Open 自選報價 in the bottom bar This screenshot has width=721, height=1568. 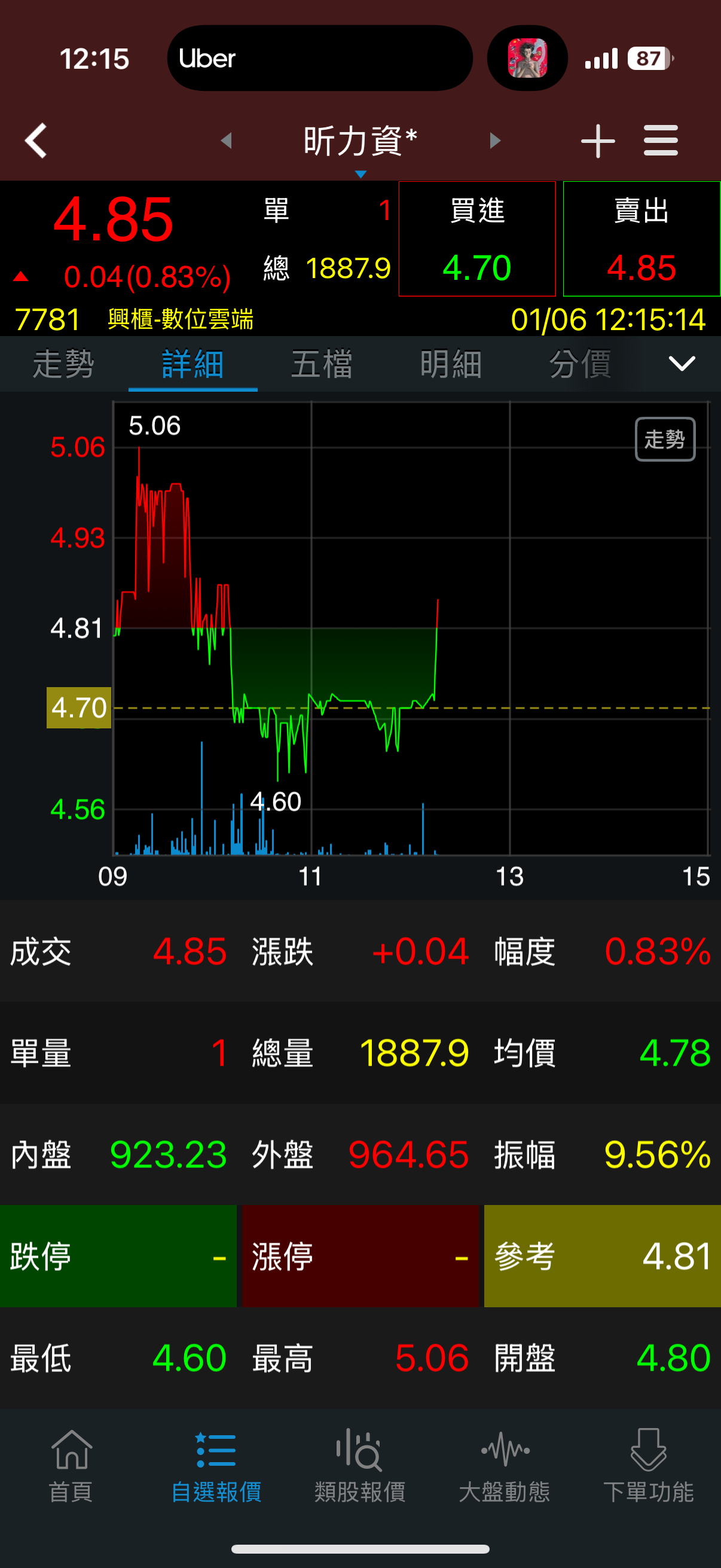[x=216, y=1466]
